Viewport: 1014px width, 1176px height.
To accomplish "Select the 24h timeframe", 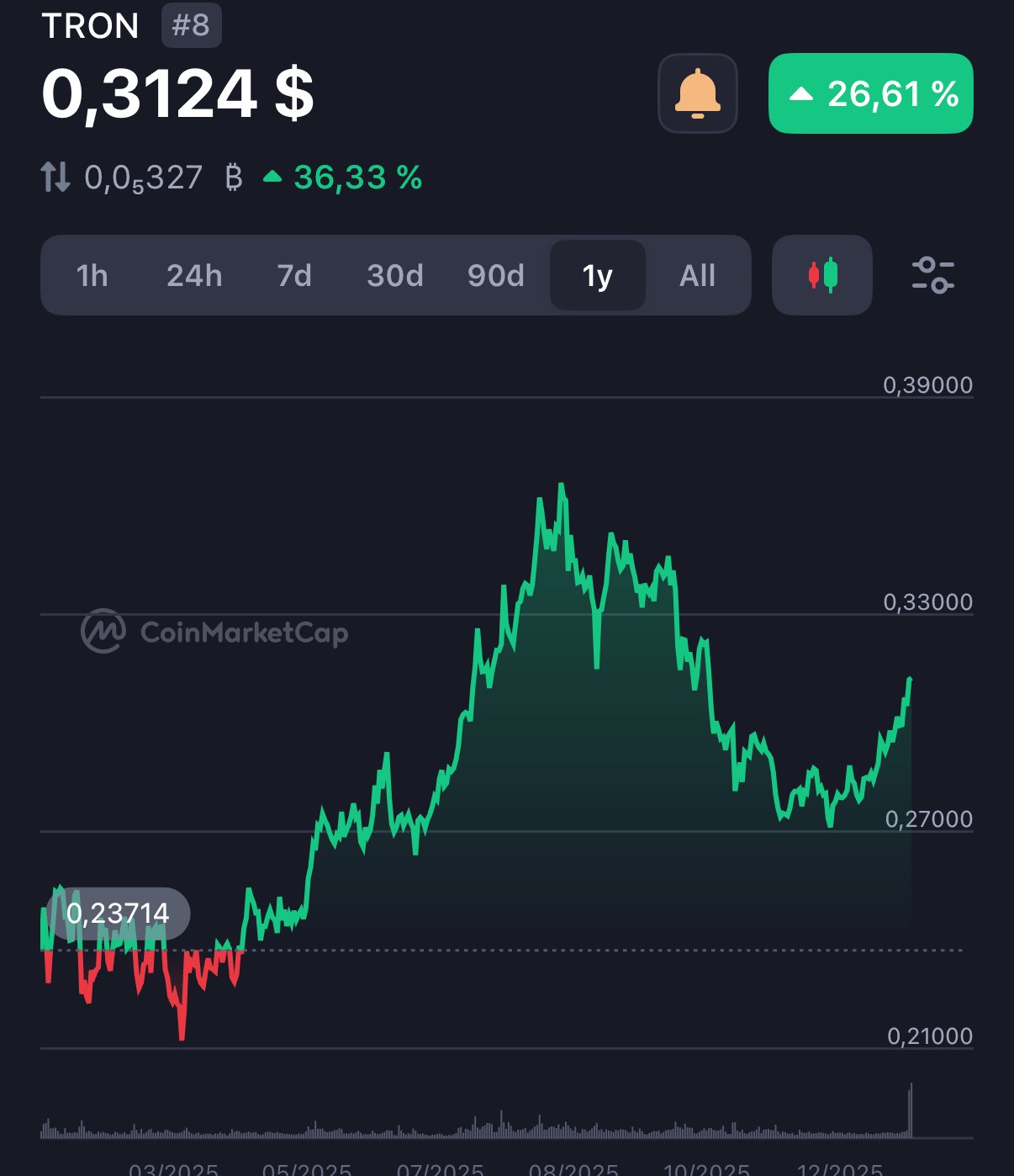I will 194,275.
